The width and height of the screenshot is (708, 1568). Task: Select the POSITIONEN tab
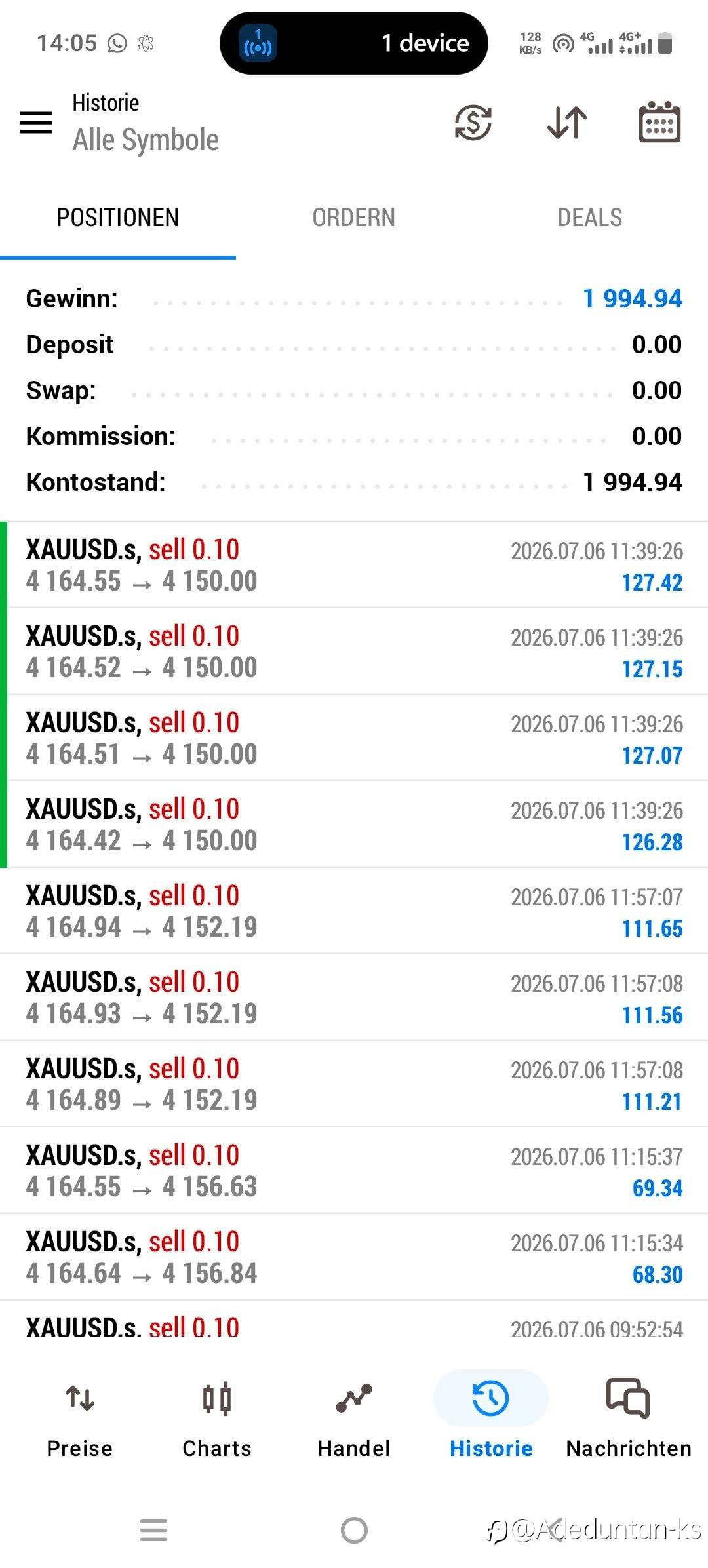coord(118,218)
